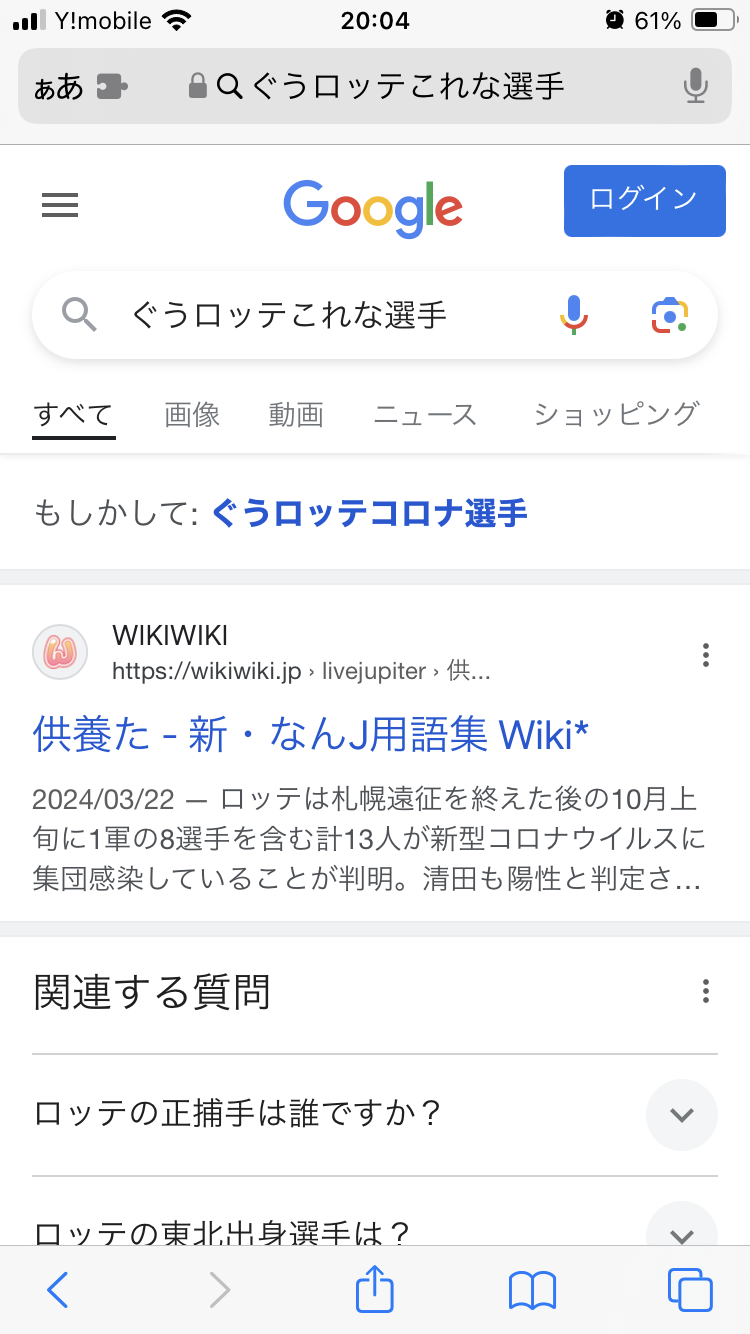Start Google voice search with microphone
This screenshot has height=1334, width=750.
click(x=573, y=315)
